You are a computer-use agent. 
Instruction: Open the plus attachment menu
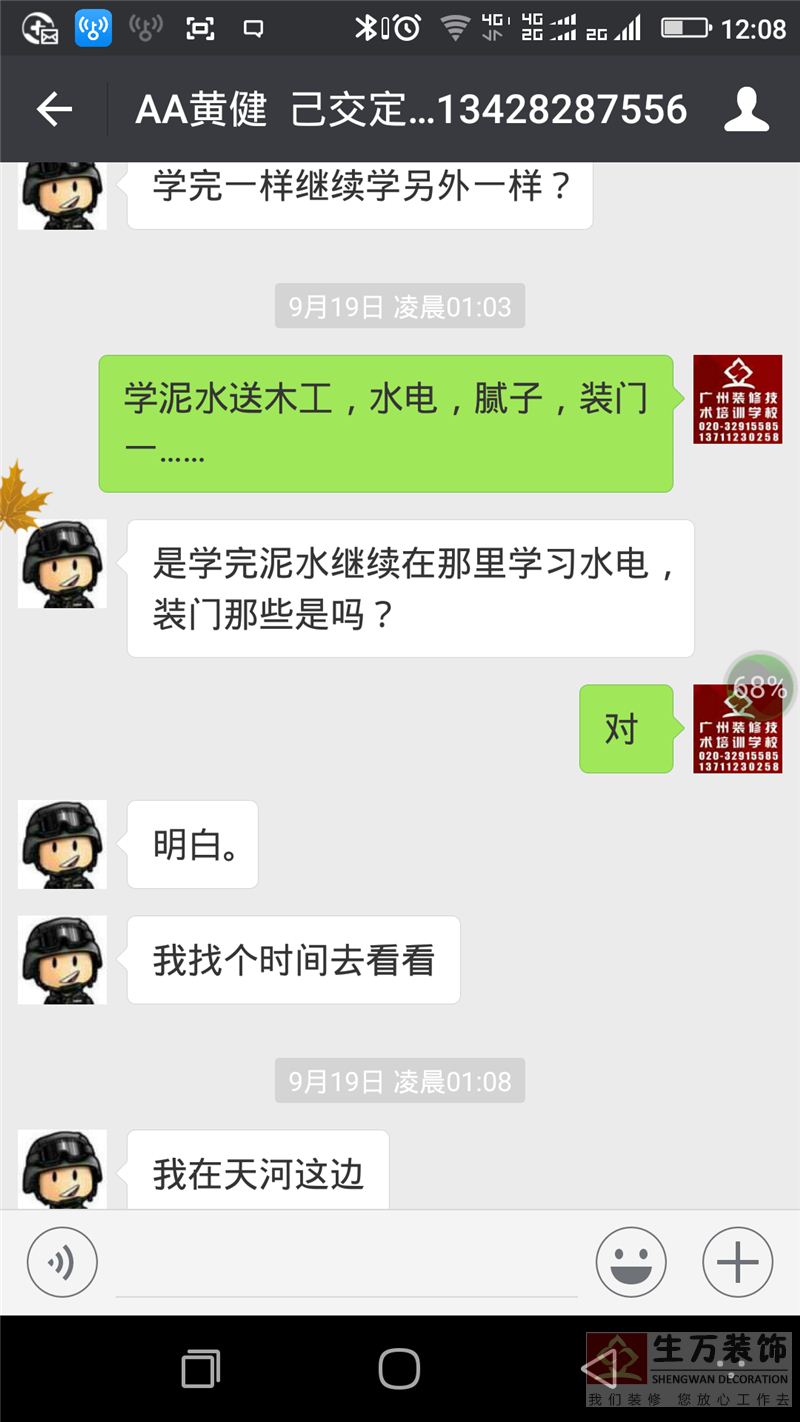tap(738, 1263)
